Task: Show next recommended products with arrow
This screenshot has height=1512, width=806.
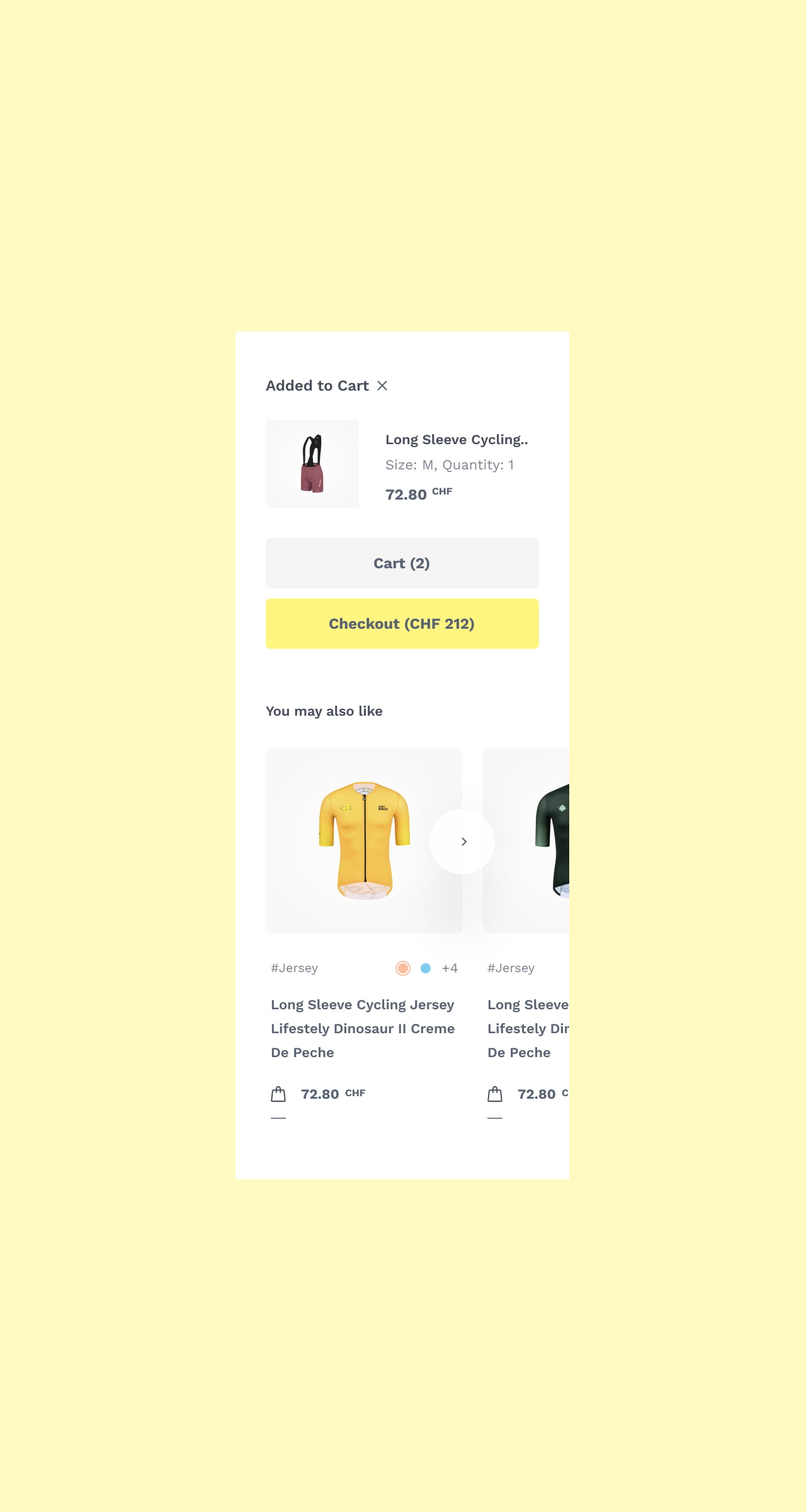Action: pos(462,842)
